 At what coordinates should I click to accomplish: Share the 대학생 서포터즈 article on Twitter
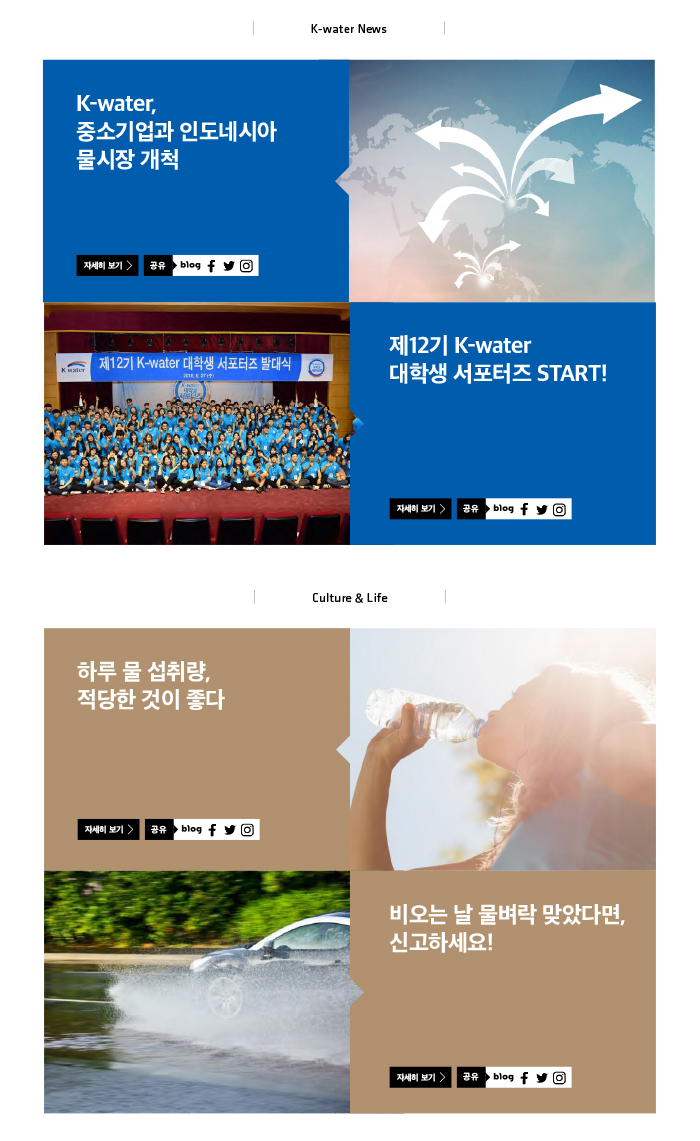542,510
